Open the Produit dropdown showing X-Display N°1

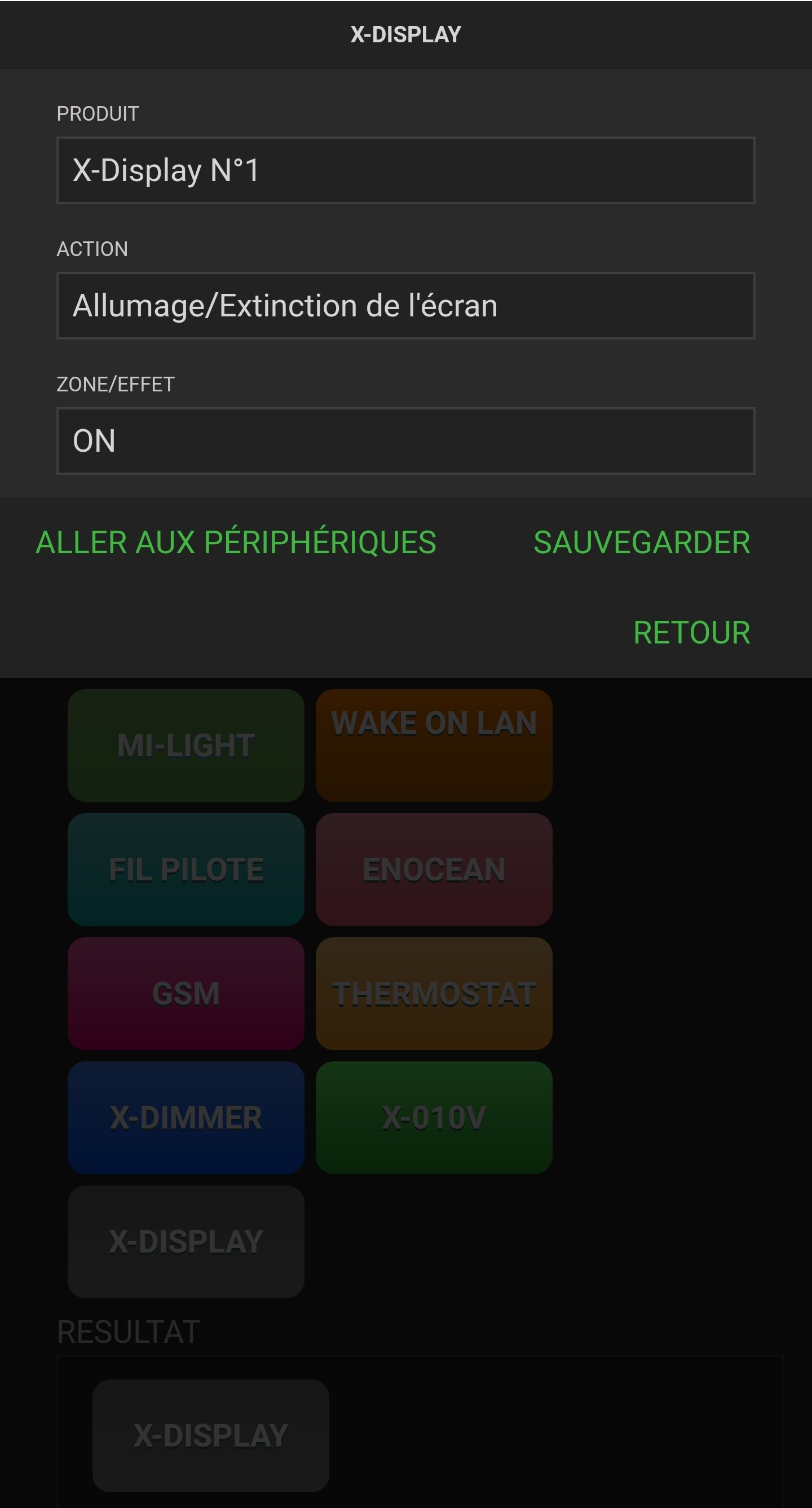[405, 170]
